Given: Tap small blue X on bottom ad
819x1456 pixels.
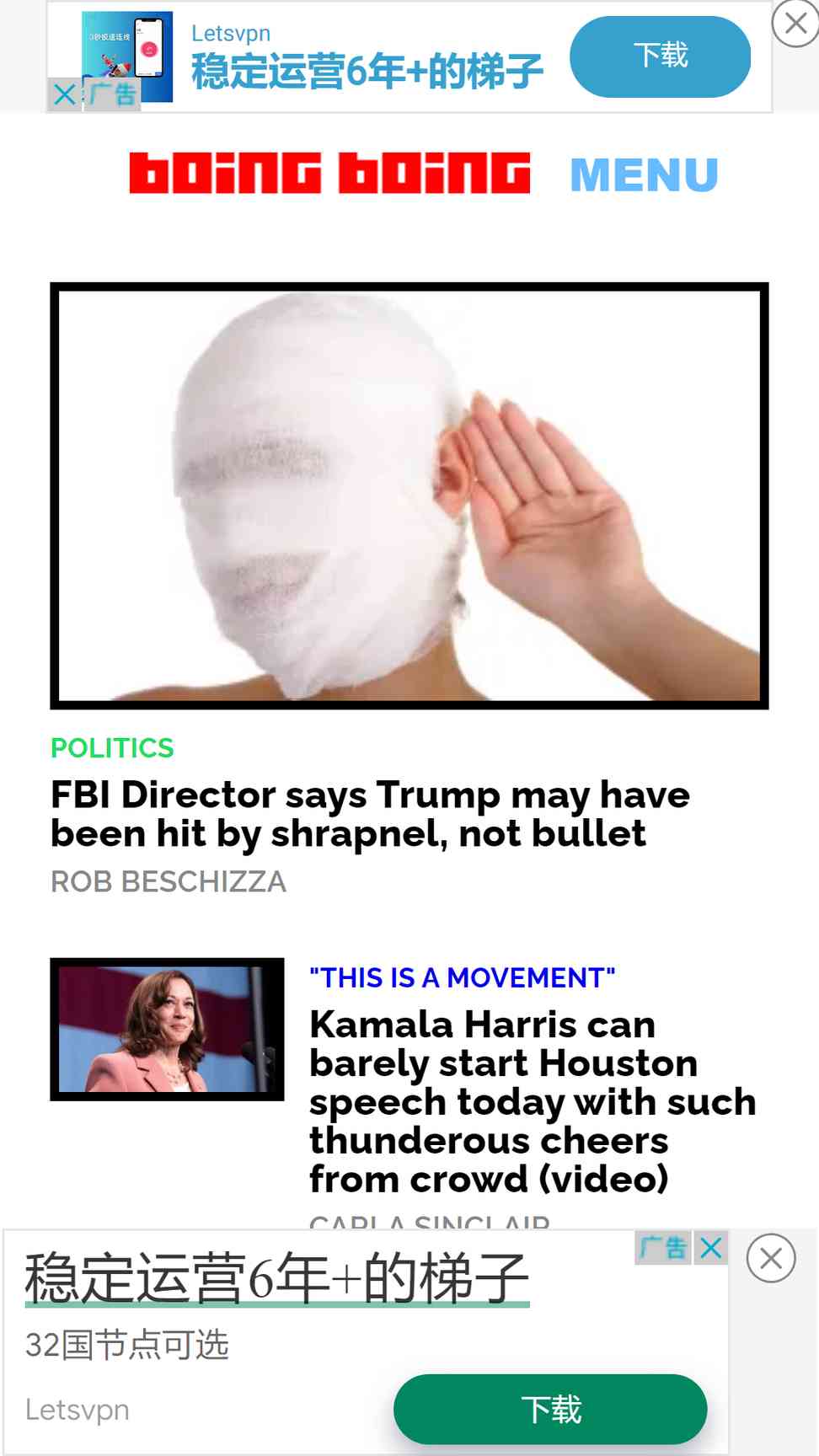Looking at the screenshot, I should coord(711,1248).
